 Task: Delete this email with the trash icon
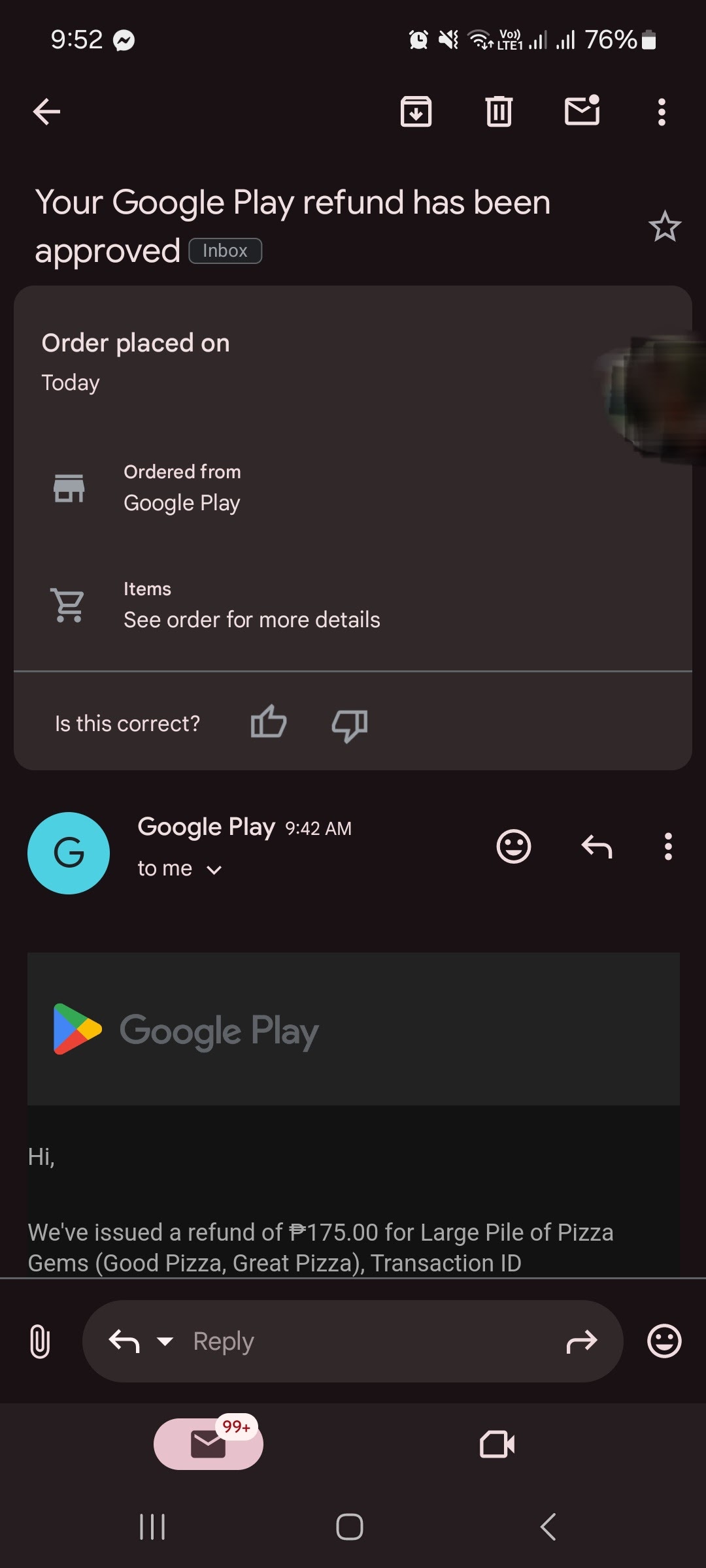[499, 111]
